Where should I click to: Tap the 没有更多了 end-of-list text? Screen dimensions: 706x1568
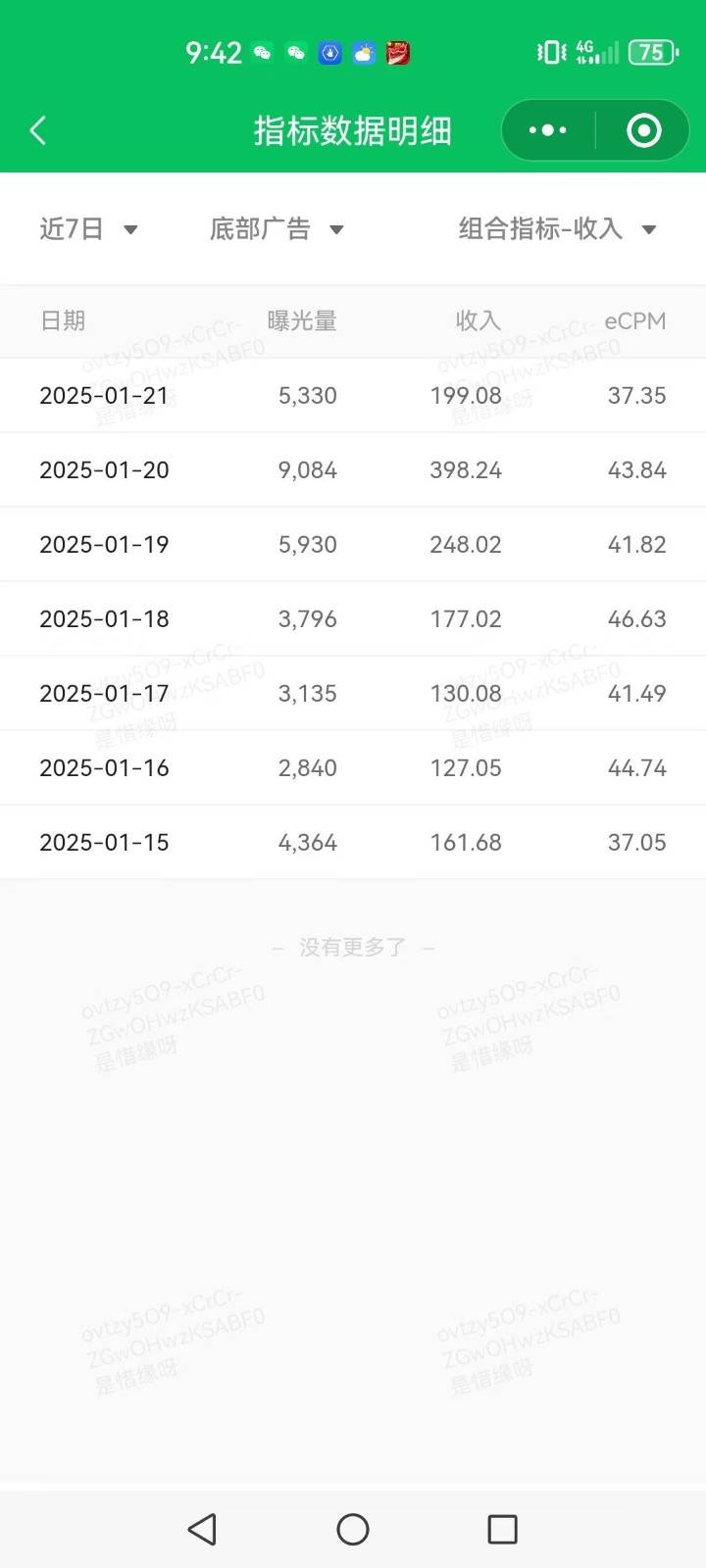click(352, 947)
